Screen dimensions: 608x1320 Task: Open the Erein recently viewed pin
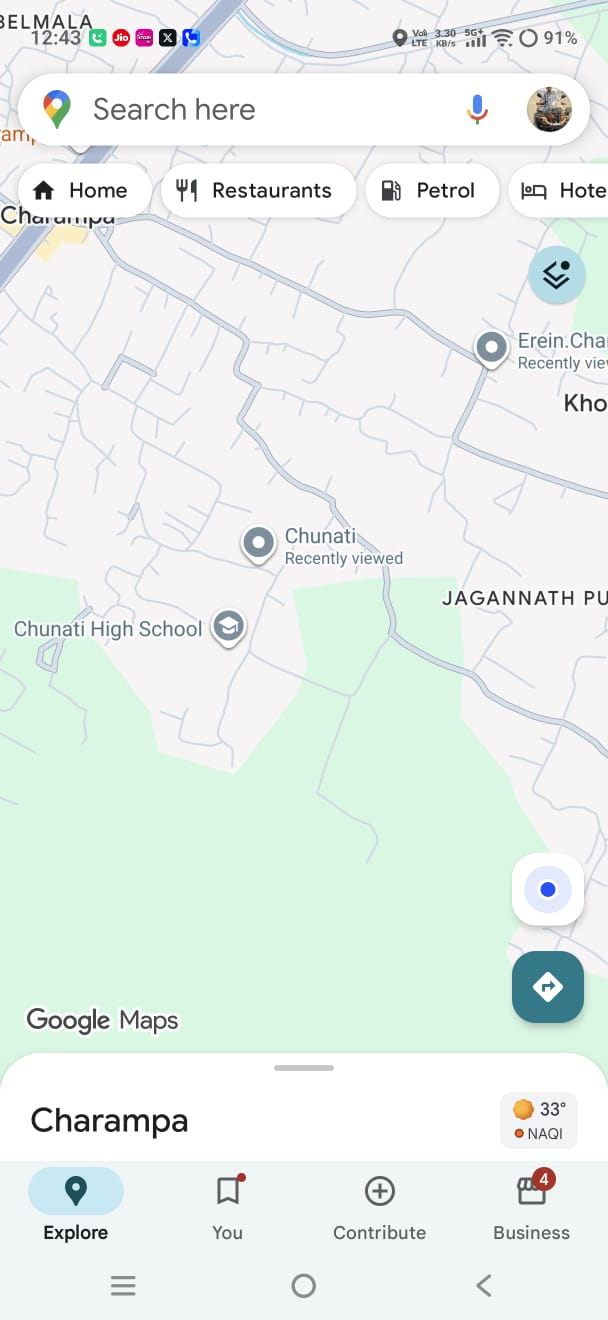pos(491,348)
